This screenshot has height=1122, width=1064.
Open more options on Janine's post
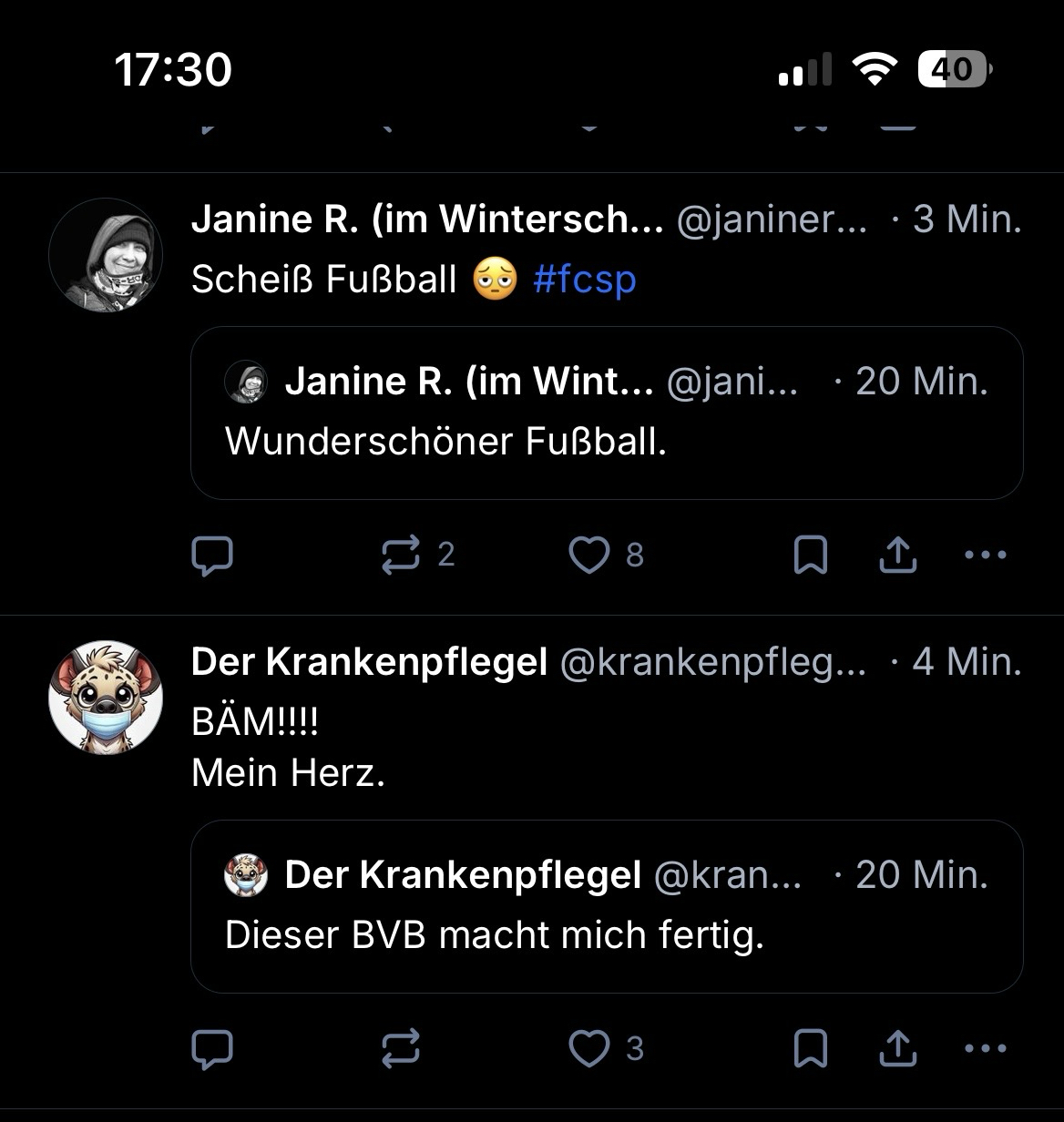pos(985,555)
